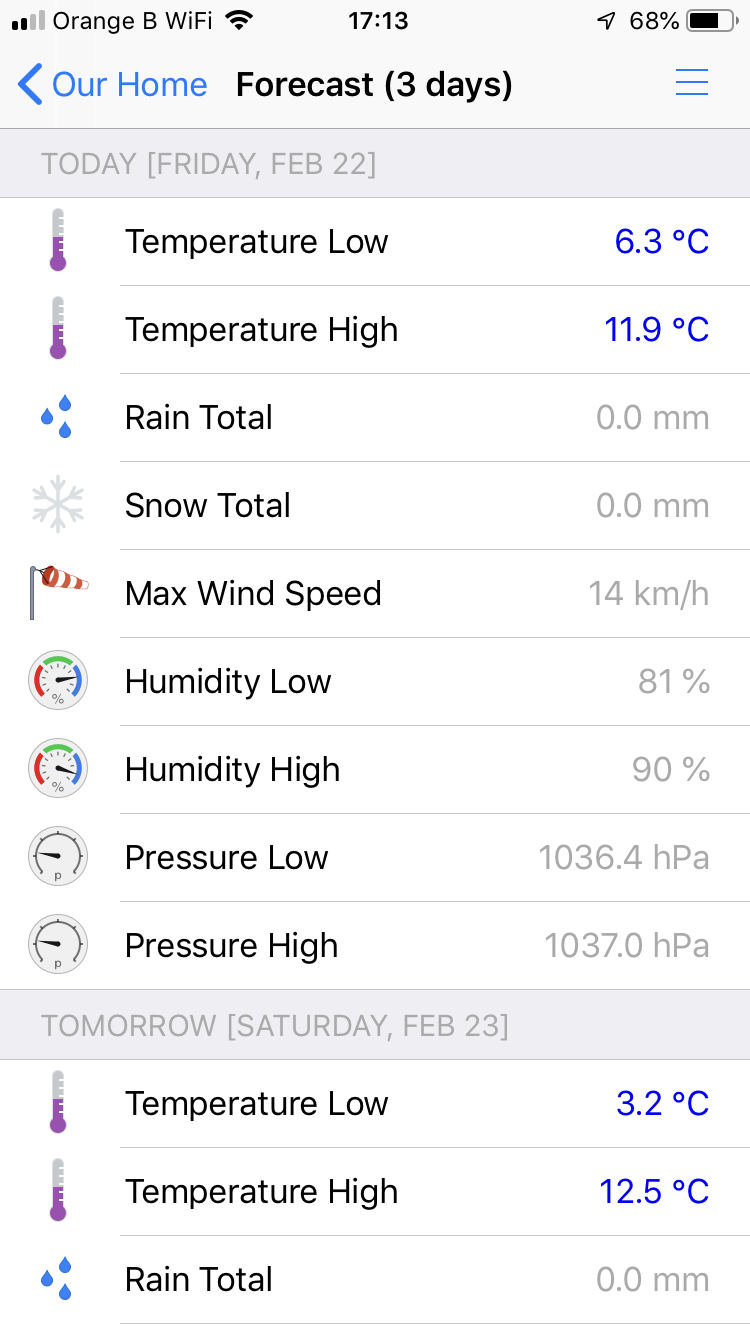Go back to Our Home
The width and height of the screenshot is (750, 1334).
tap(112, 85)
